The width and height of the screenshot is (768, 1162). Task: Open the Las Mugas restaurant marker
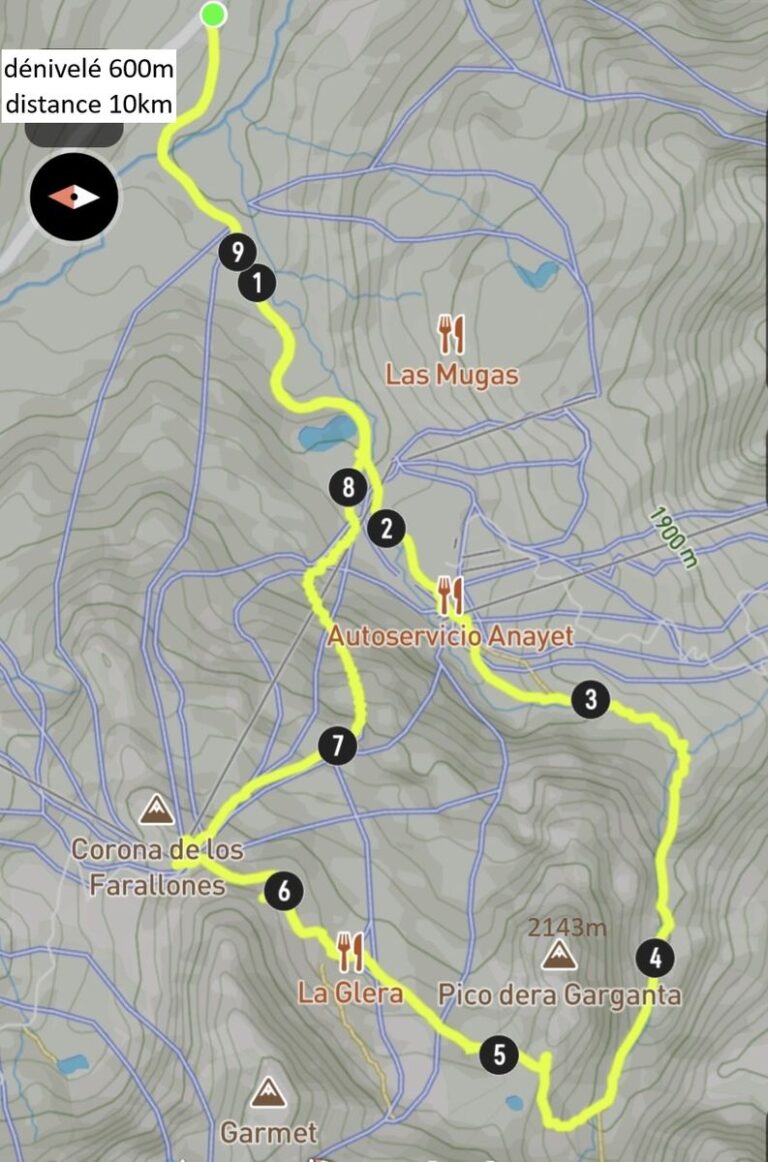452,334
